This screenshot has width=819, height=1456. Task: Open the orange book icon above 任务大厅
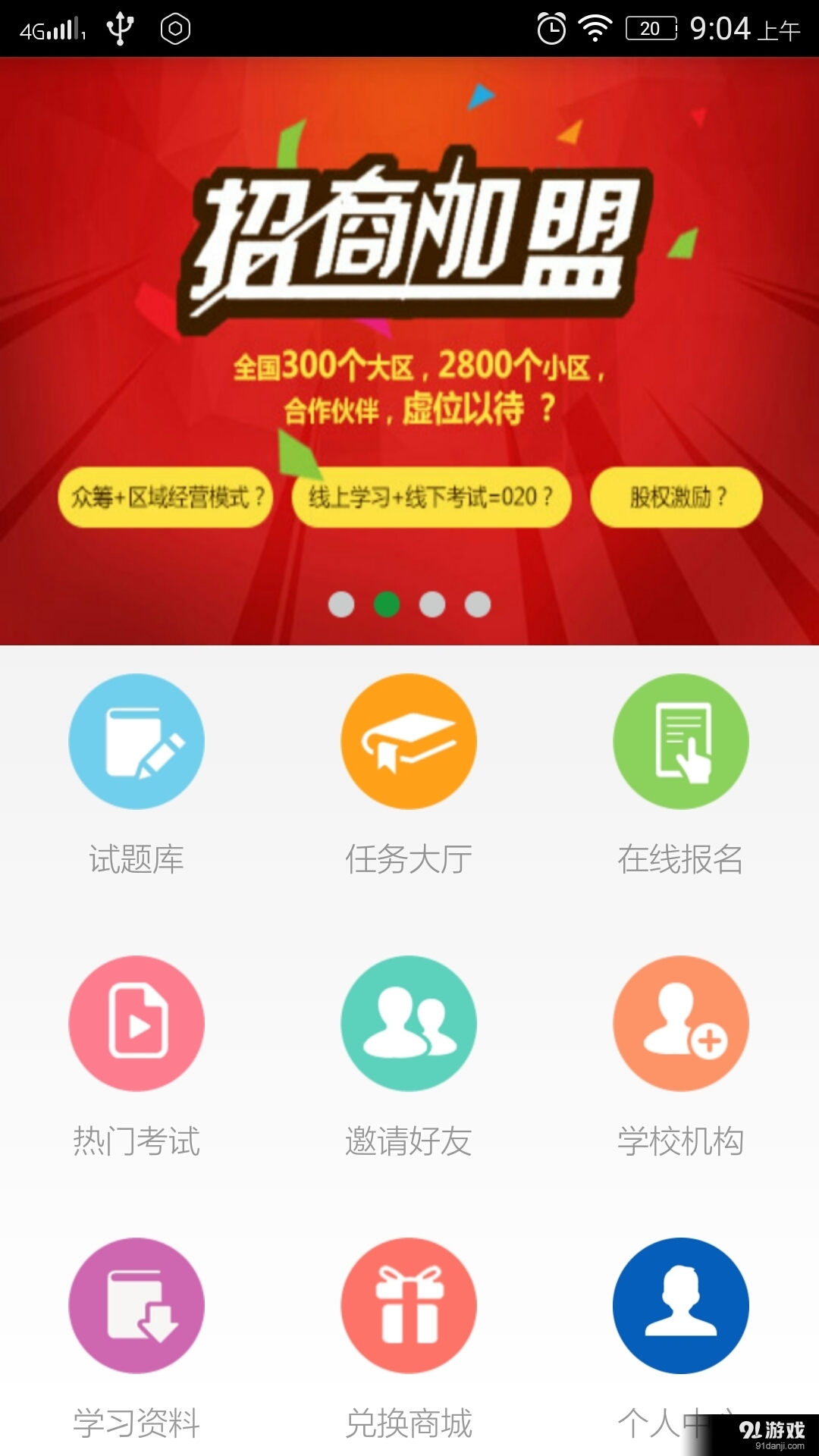click(x=409, y=742)
